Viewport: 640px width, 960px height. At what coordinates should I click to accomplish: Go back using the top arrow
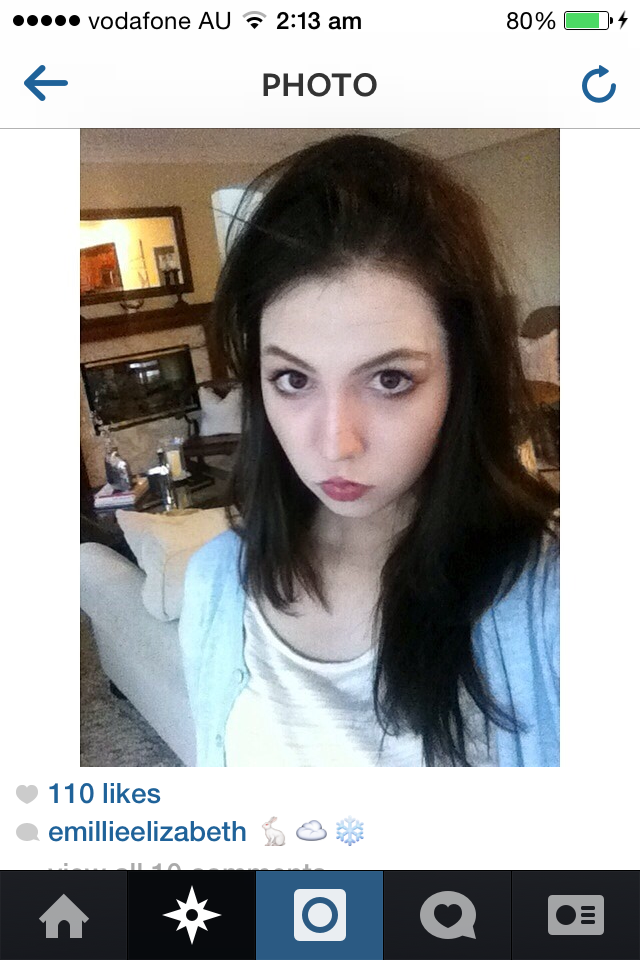tap(45, 85)
